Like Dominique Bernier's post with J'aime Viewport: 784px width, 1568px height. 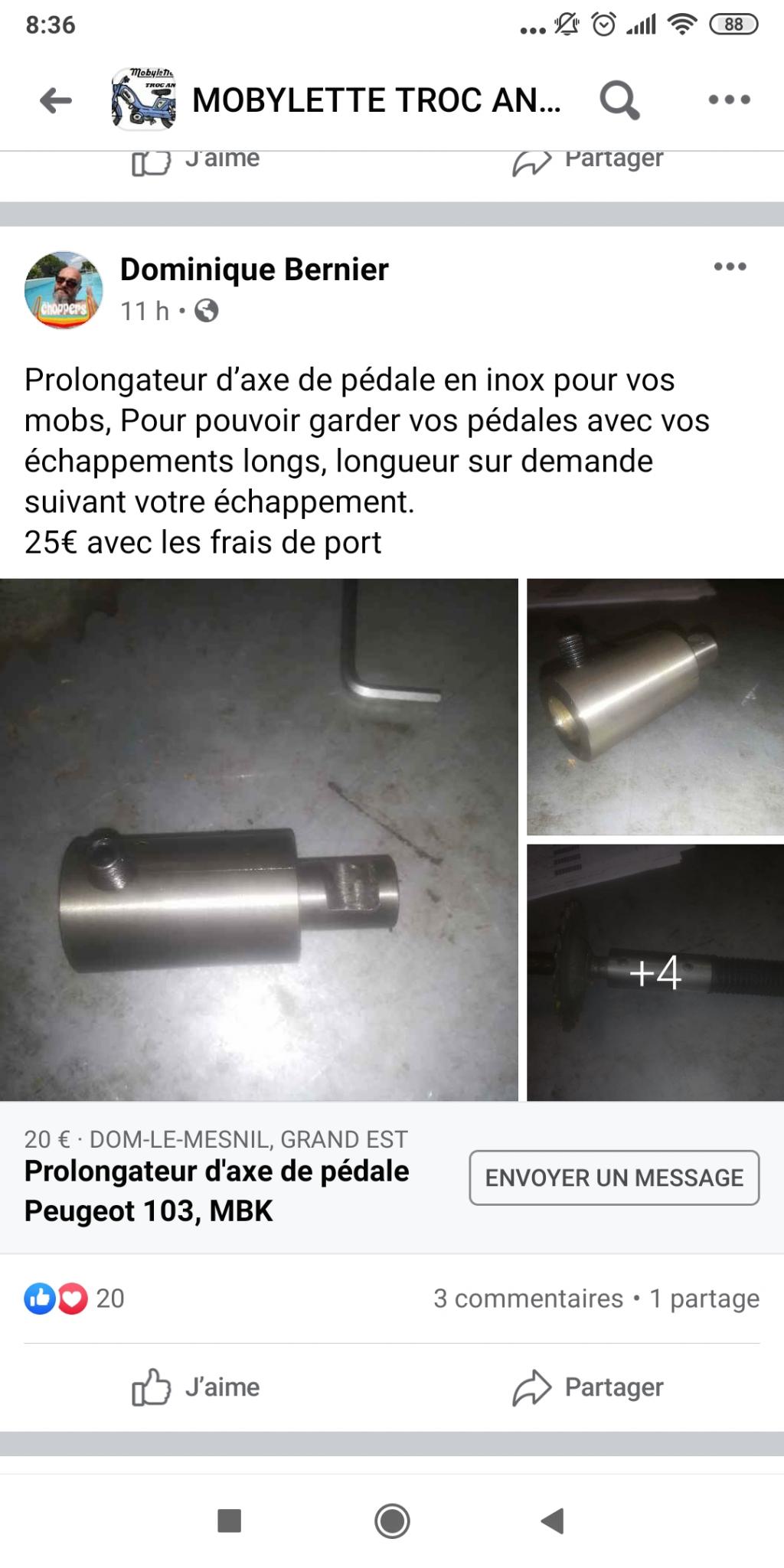click(x=196, y=1387)
